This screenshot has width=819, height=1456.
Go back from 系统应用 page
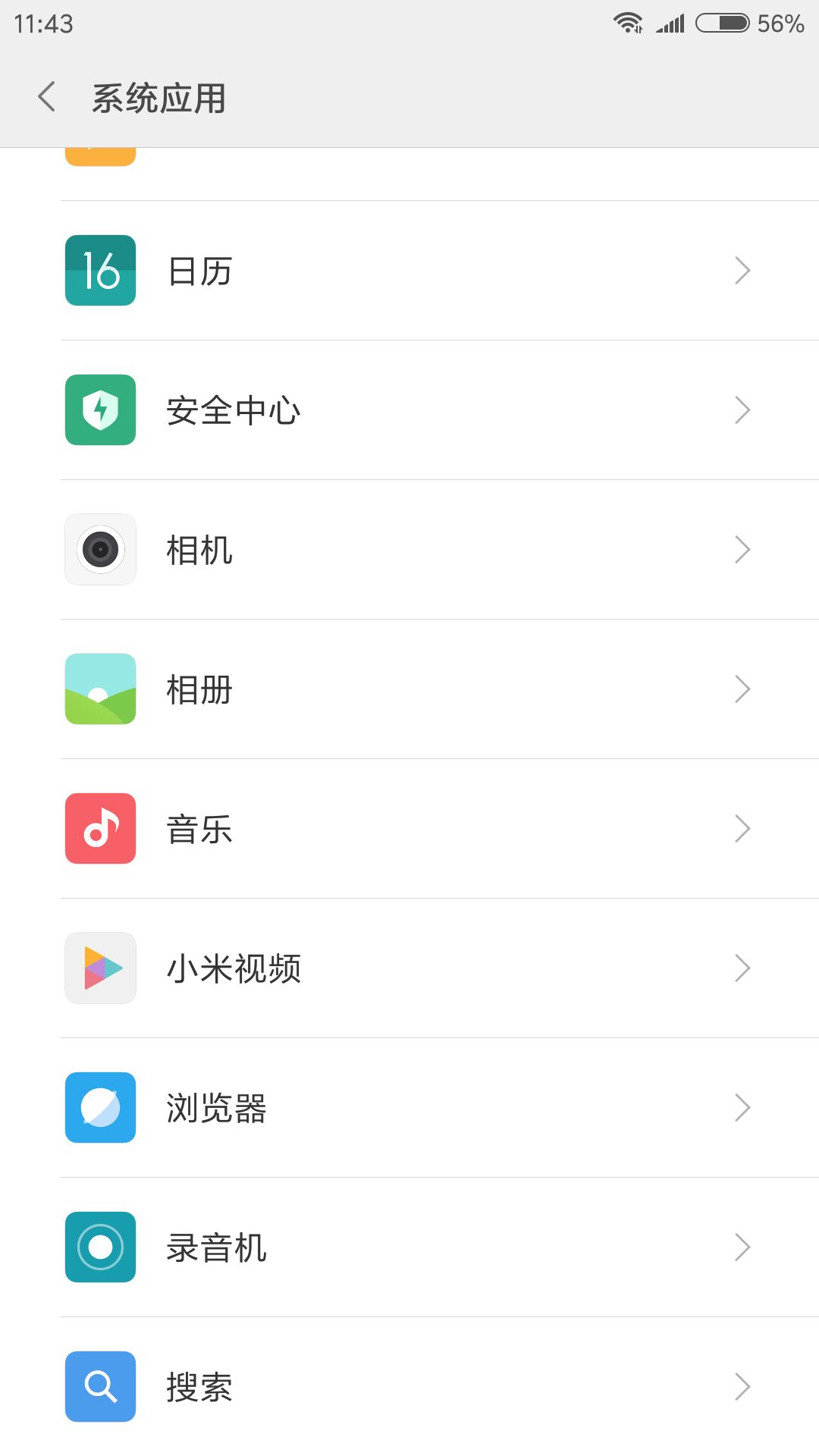pos(47,97)
